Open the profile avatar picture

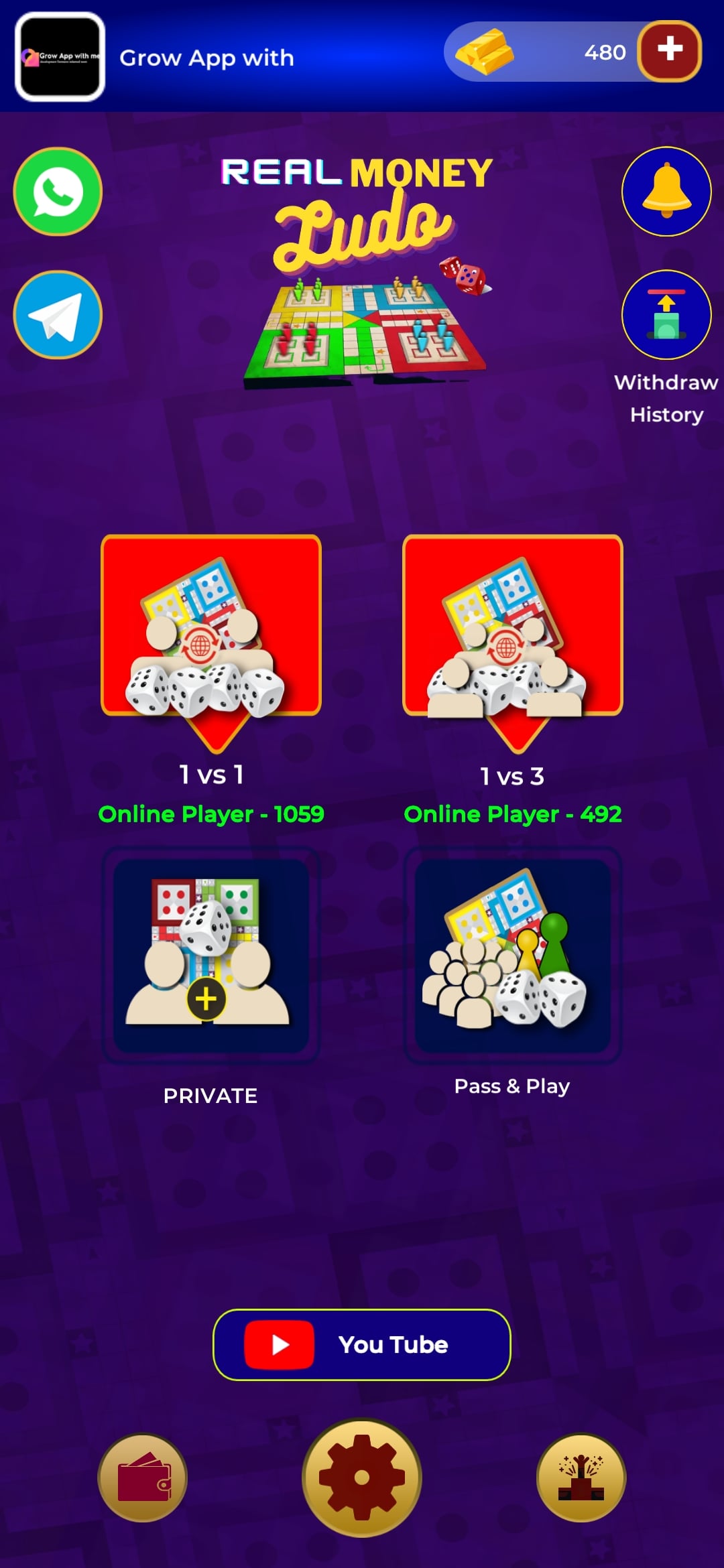[60, 57]
